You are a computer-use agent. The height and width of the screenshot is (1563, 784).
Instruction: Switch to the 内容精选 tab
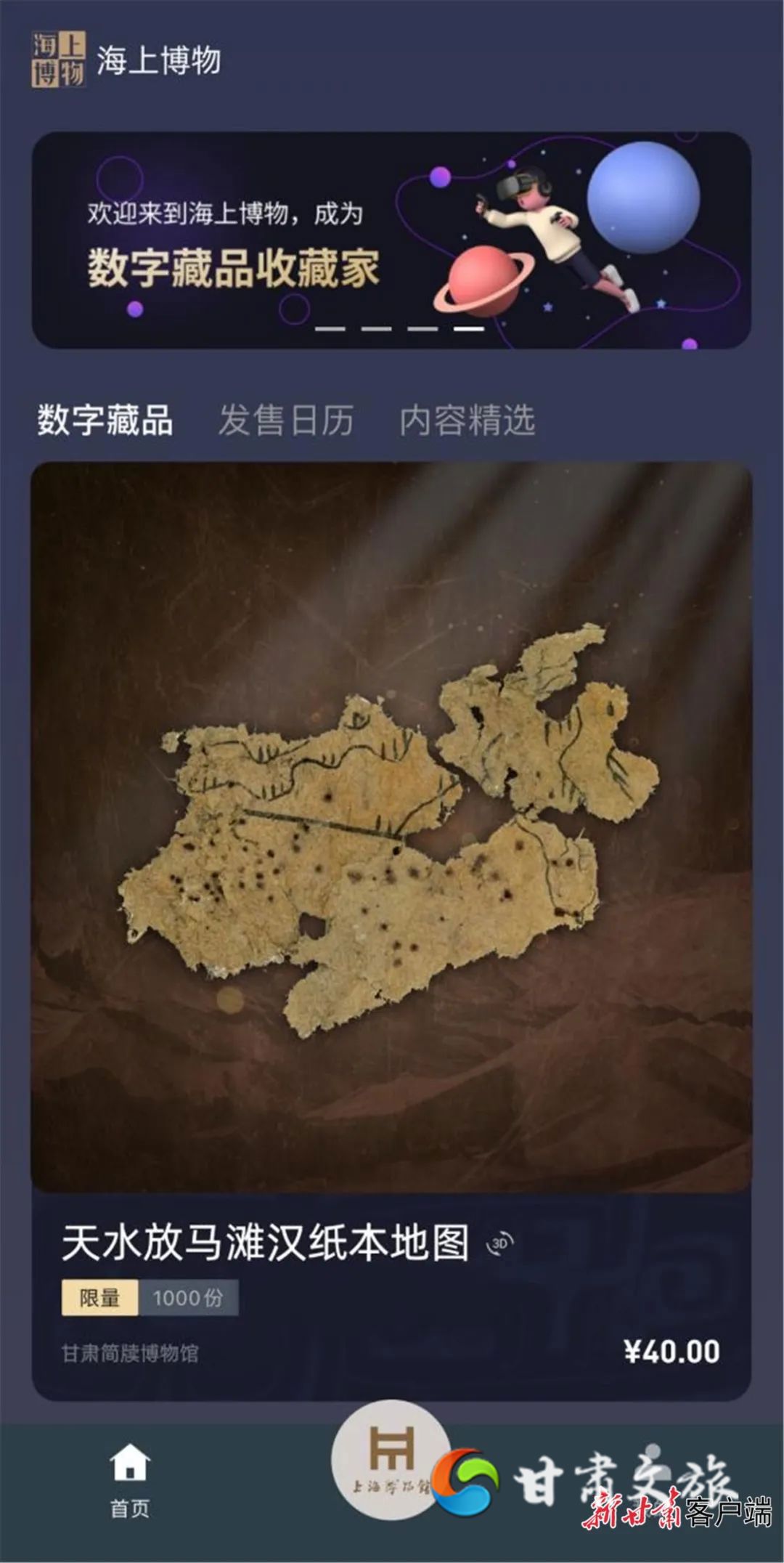(467, 420)
